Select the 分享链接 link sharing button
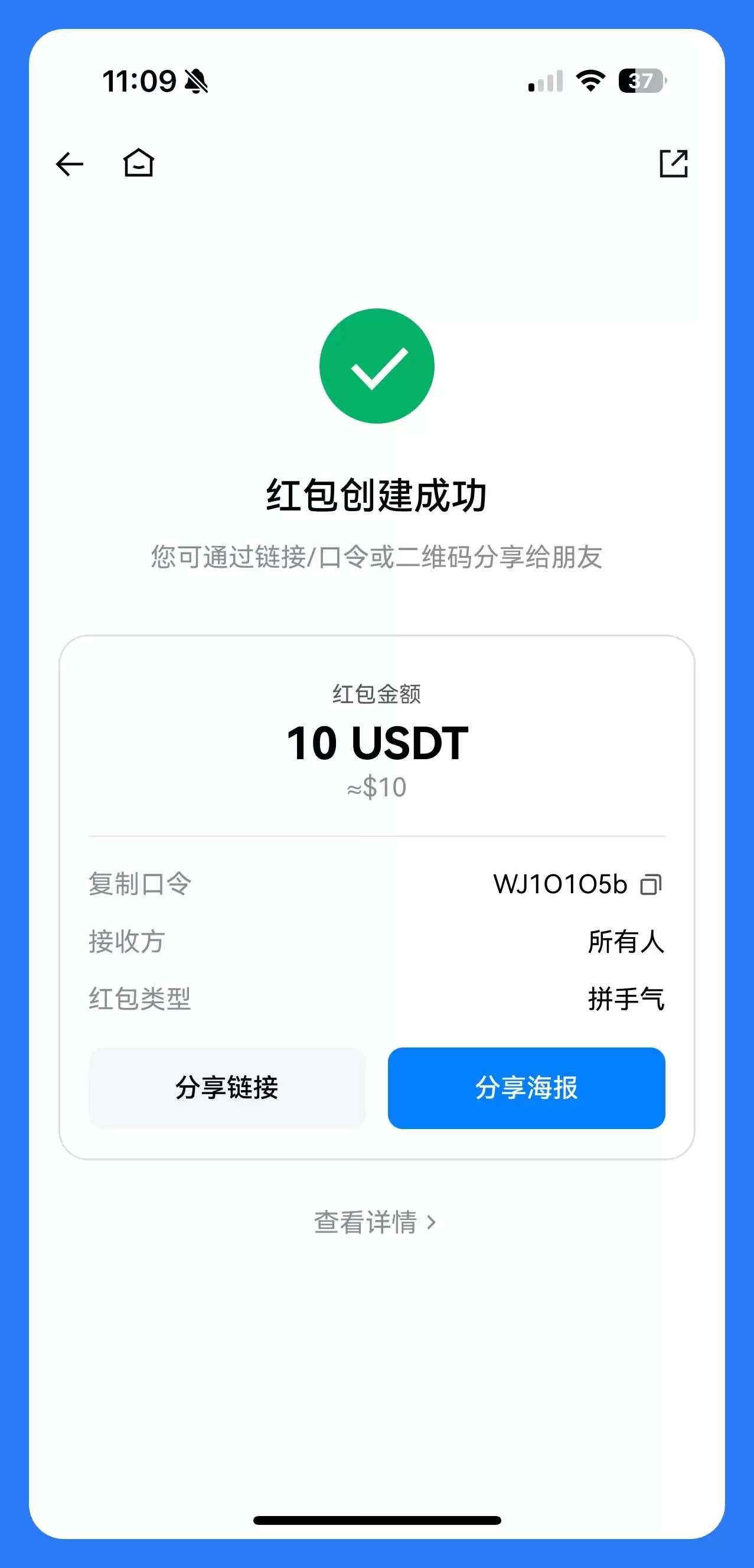Screen dimensions: 754x1568 (x=227, y=1089)
